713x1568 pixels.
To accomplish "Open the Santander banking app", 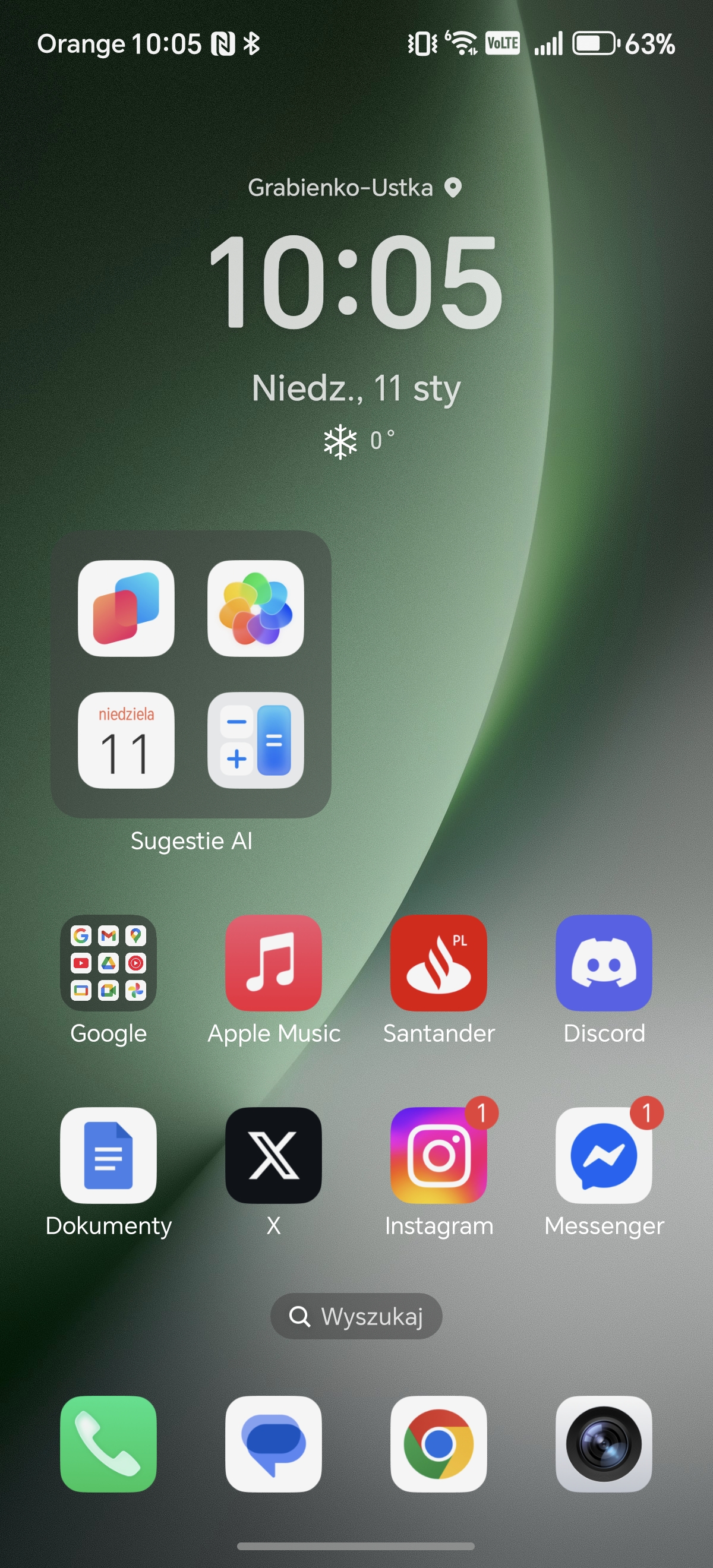I will click(438, 962).
